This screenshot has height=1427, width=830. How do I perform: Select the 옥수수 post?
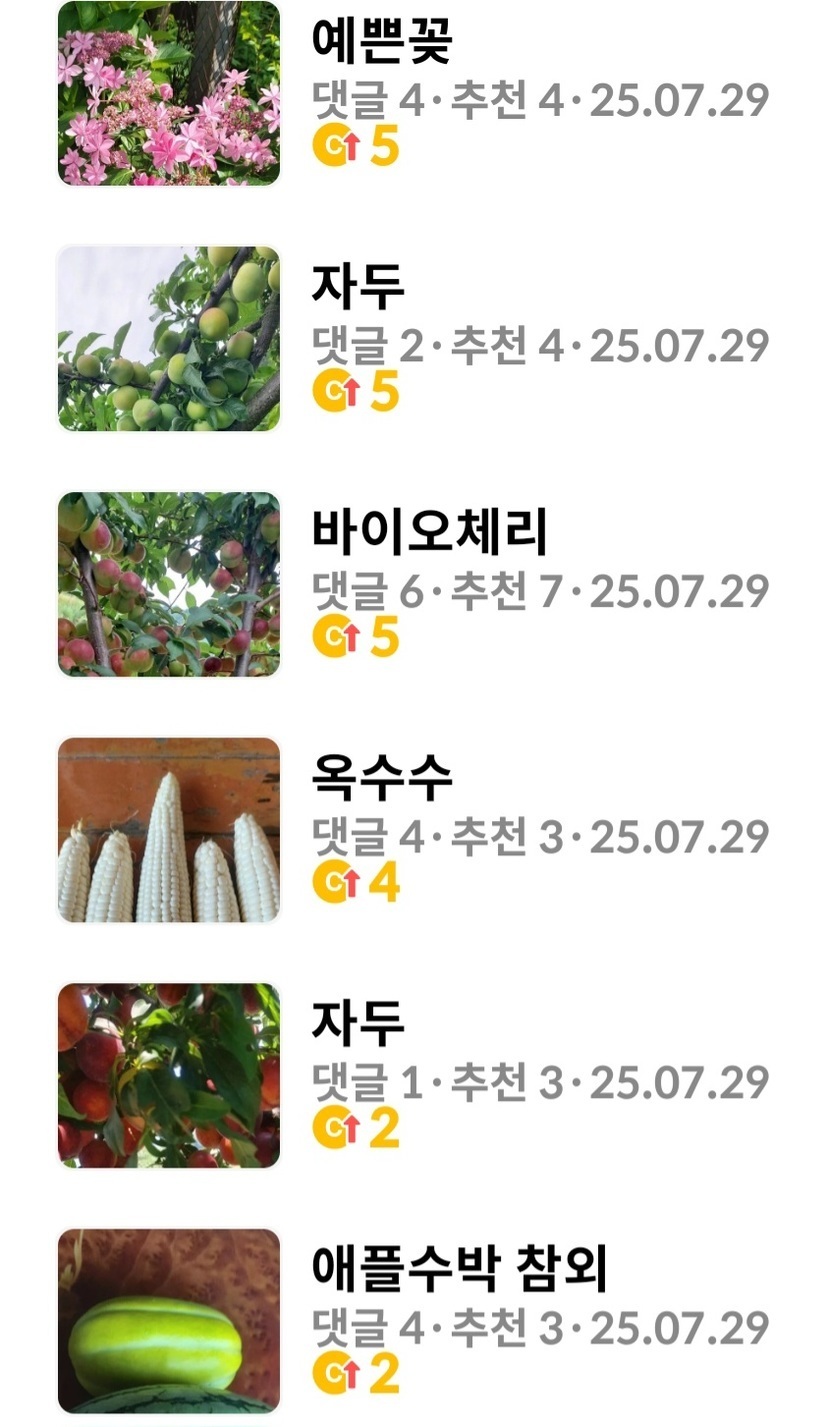382,779
